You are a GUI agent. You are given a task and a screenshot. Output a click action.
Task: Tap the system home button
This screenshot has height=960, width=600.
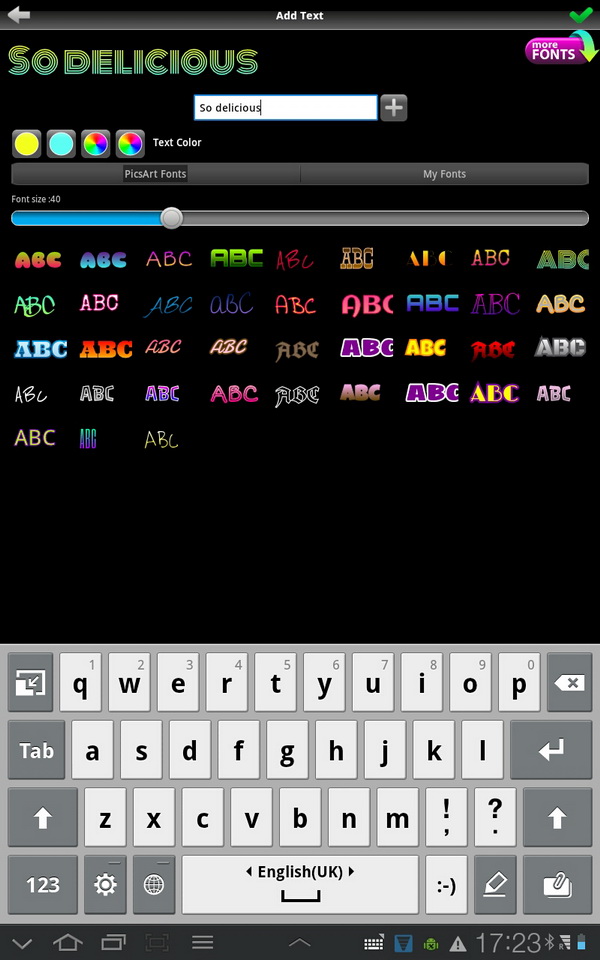pyautogui.click(x=67, y=942)
